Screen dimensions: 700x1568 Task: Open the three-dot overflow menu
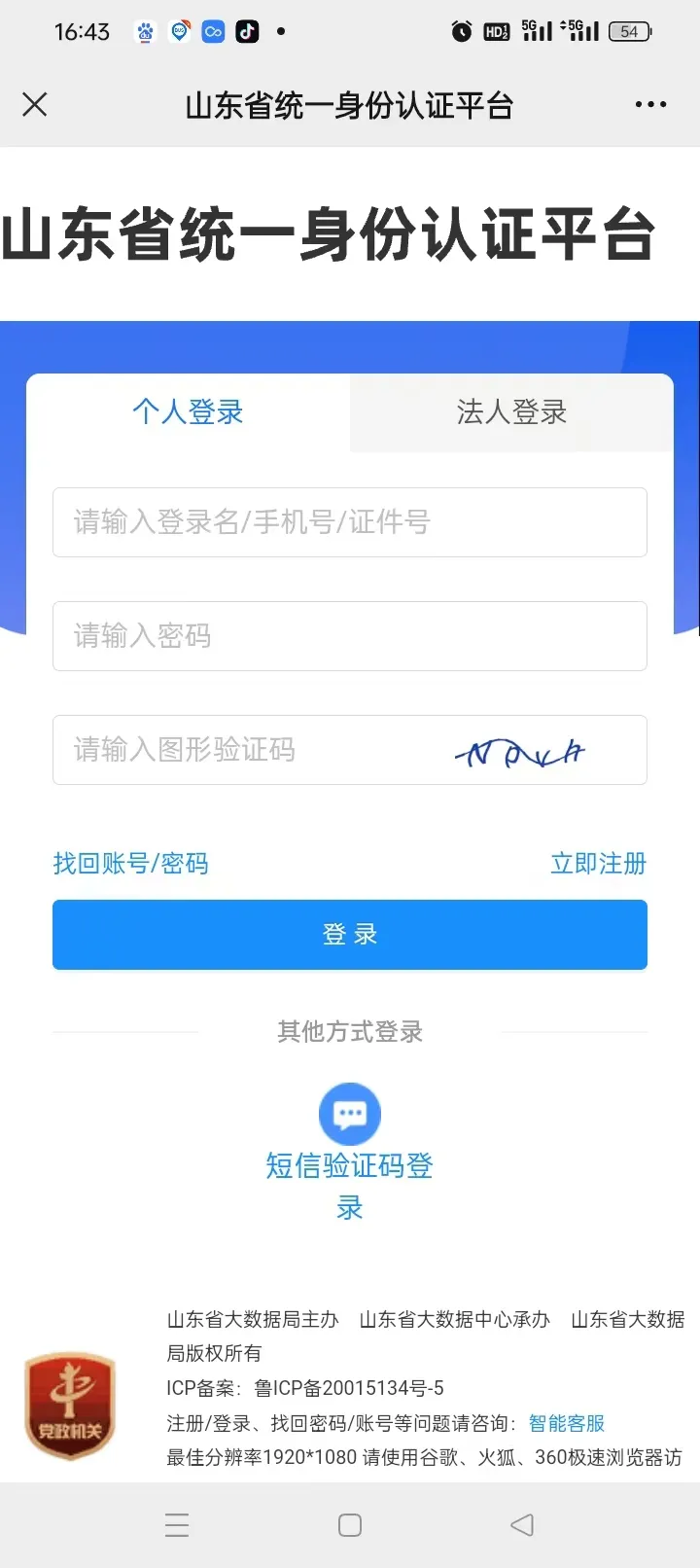[x=650, y=105]
